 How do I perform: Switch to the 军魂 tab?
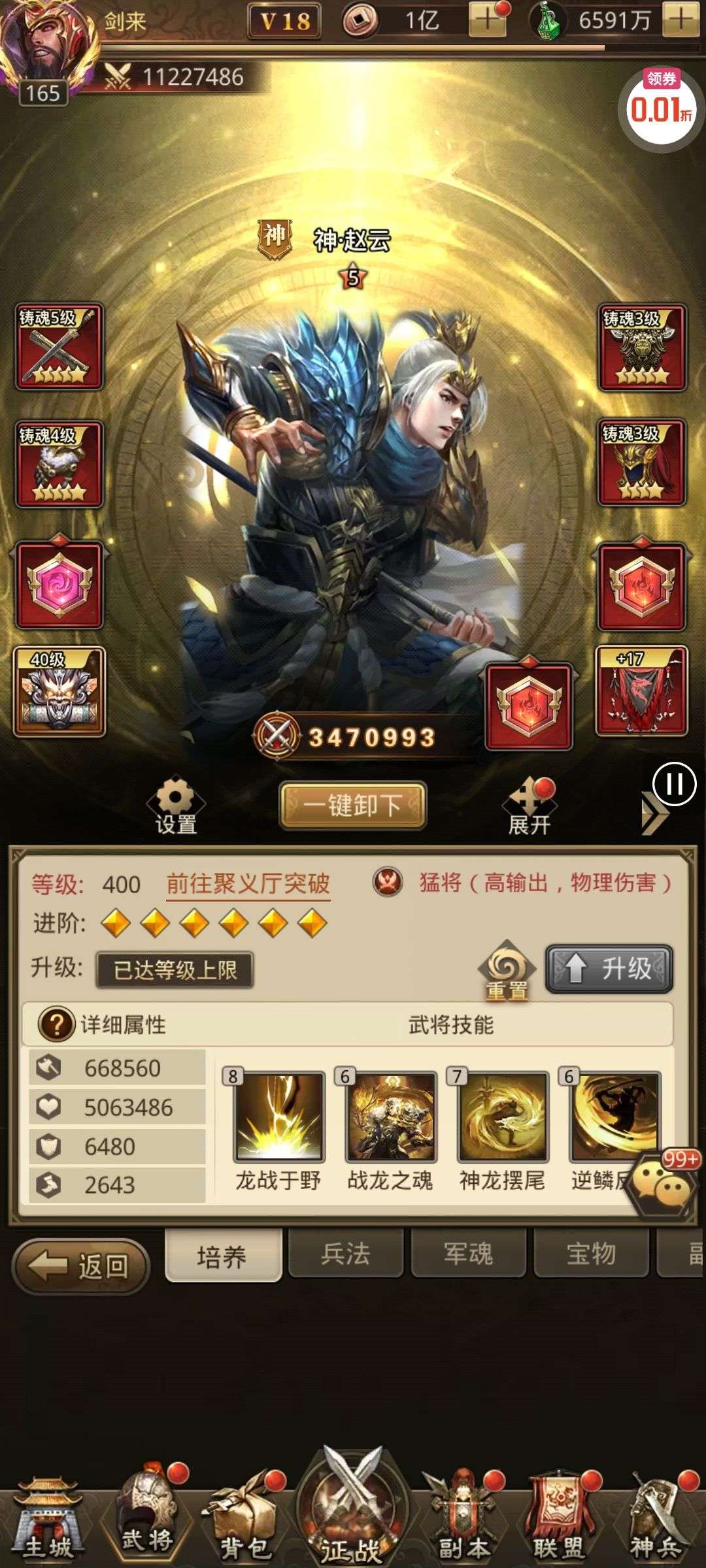468,1253
